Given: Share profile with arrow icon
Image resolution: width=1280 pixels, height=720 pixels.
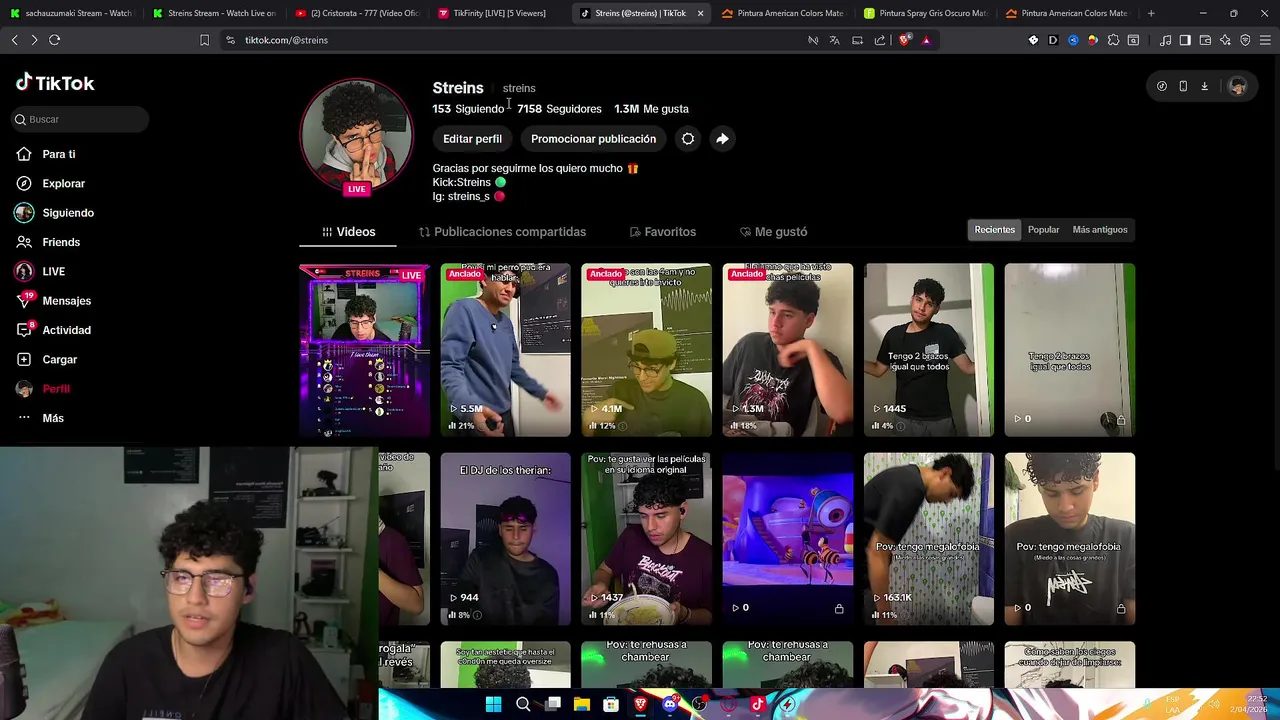Looking at the screenshot, I should click(722, 139).
